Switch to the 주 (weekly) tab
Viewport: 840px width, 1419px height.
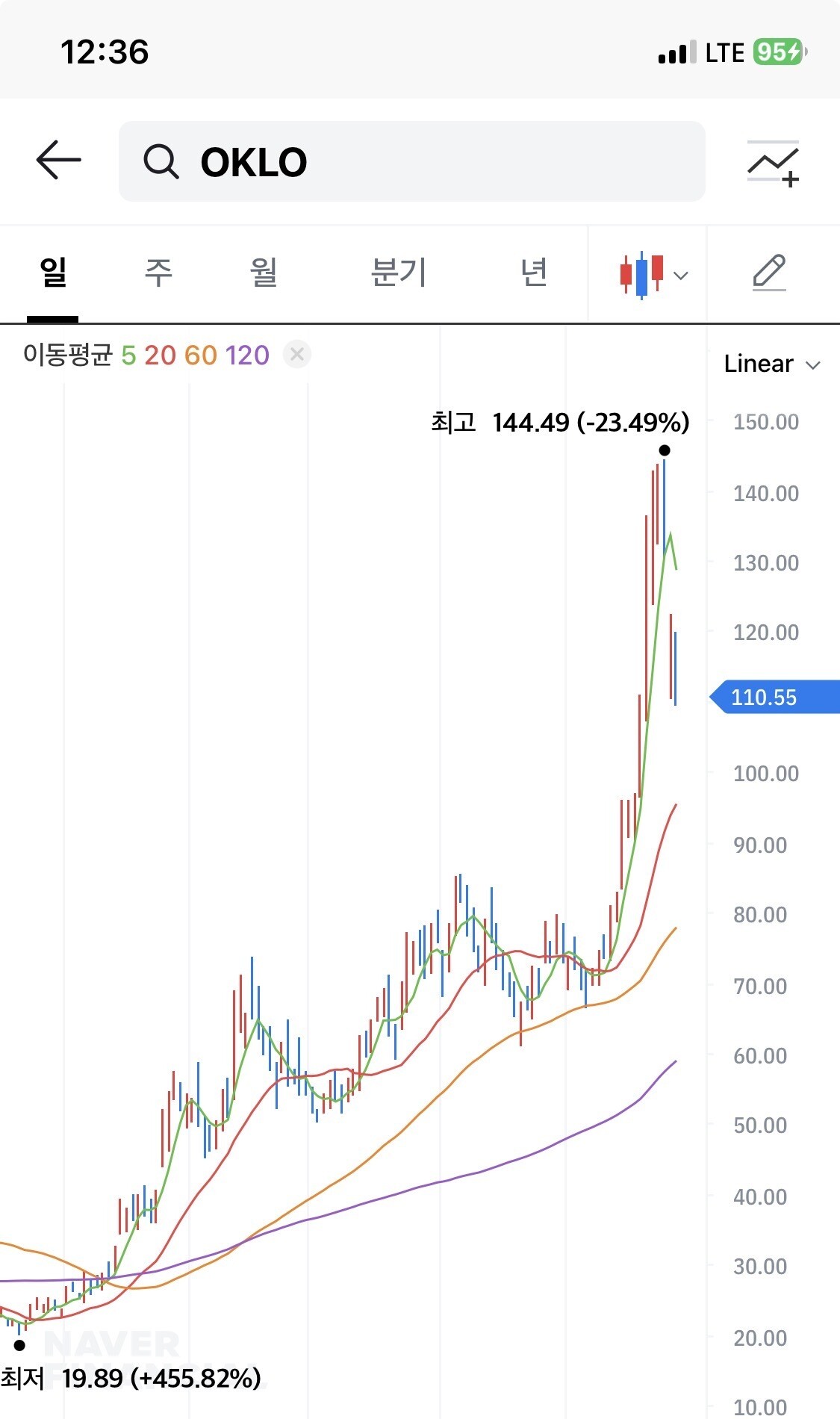pos(158,272)
